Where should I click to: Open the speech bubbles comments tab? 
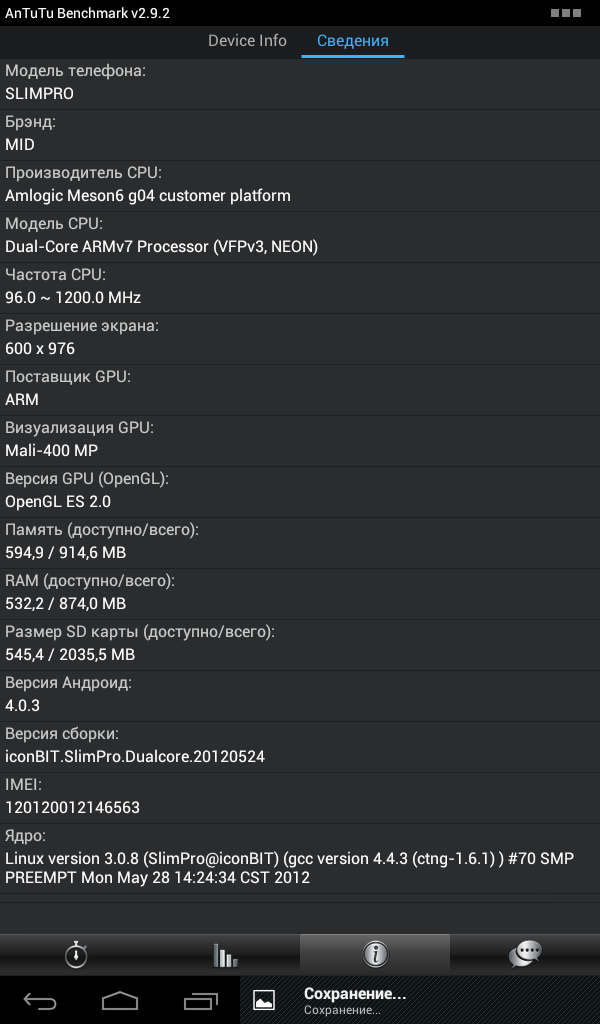[525, 955]
